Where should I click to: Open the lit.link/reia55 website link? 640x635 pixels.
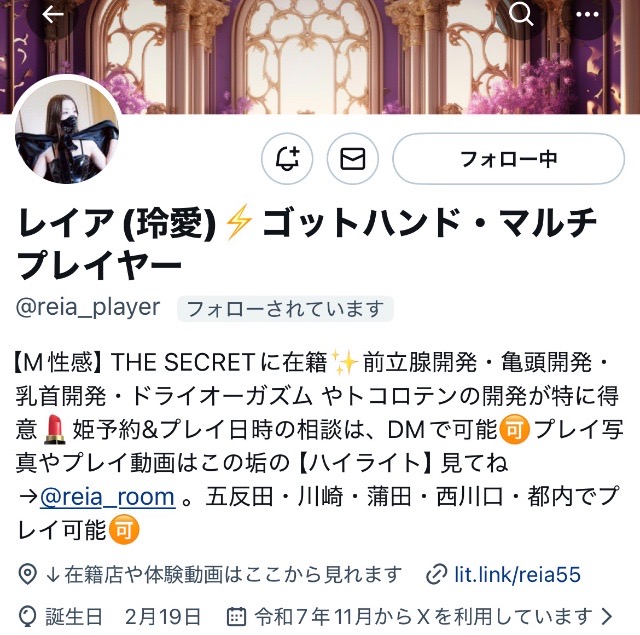point(517,574)
